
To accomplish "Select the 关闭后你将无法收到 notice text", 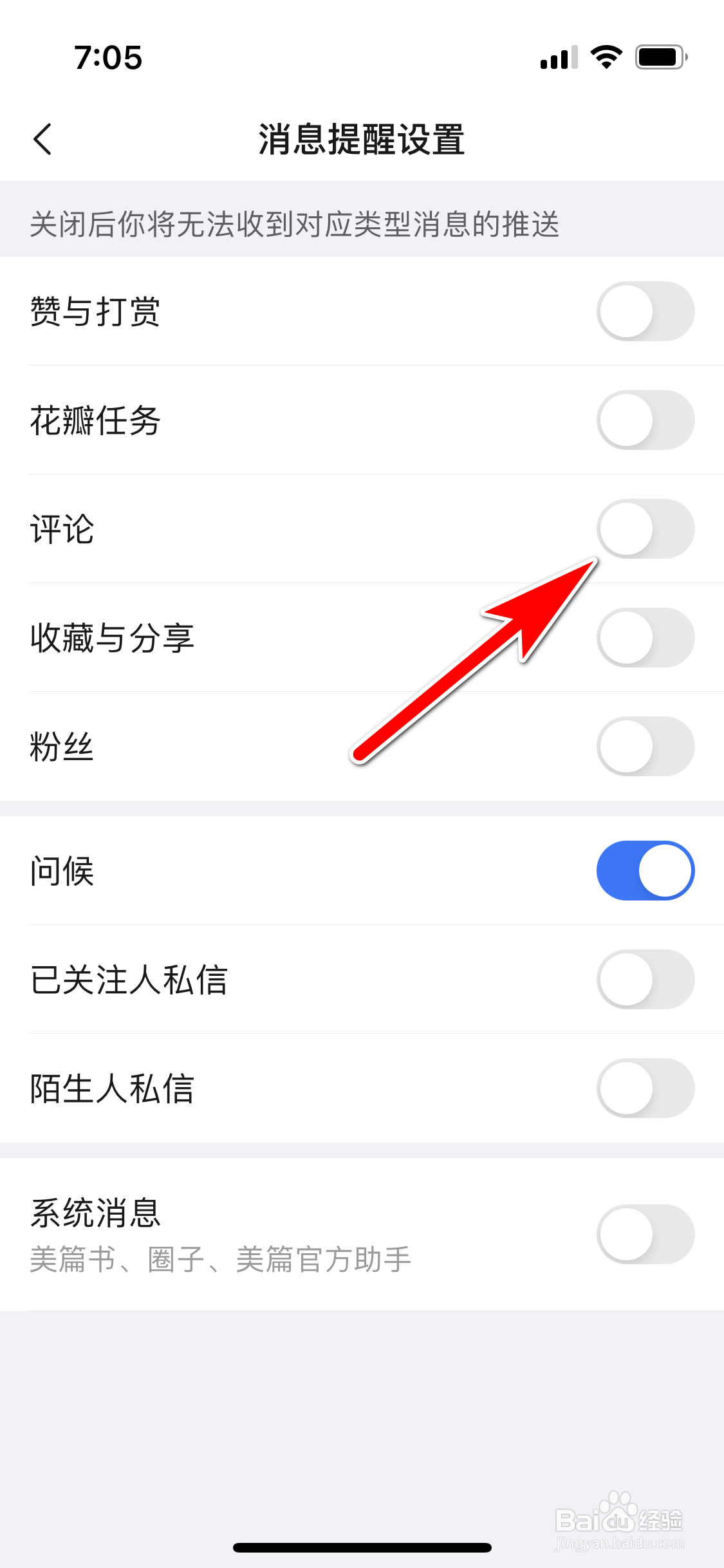I will pyautogui.click(x=295, y=221).
